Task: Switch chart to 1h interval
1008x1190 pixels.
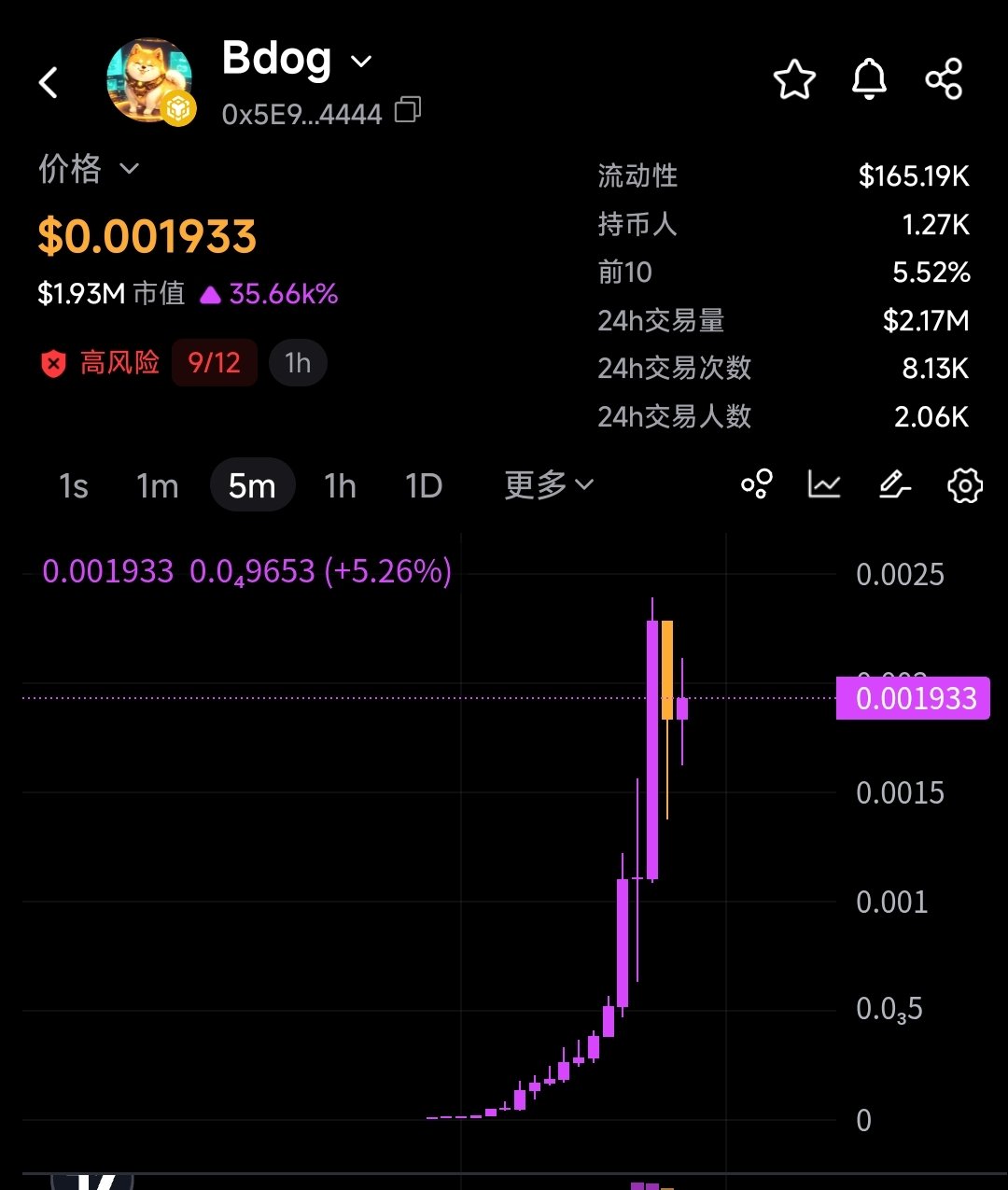Action: (x=340, y=486)
